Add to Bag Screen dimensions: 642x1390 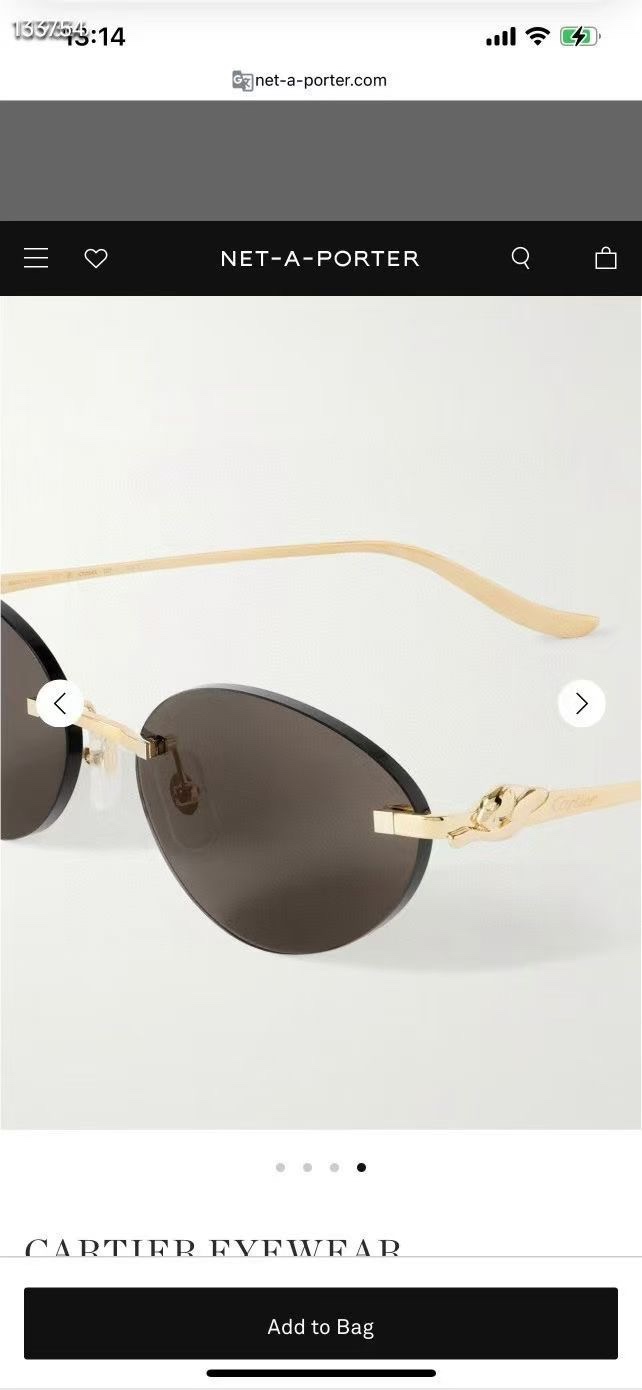pyautogui.click(x=321, y=1327)
